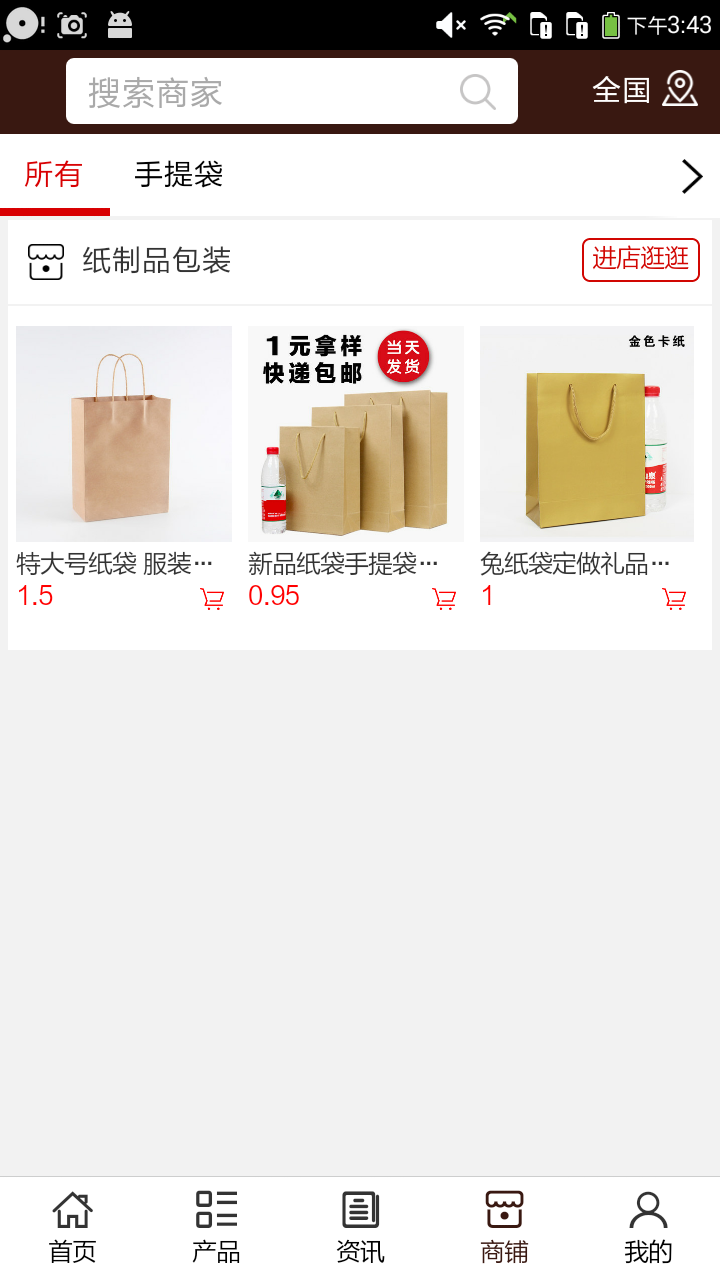The width and height of the screenshot is (720, 1280).
Task: Select the 商铺 tab
Action: point(504,1226)
